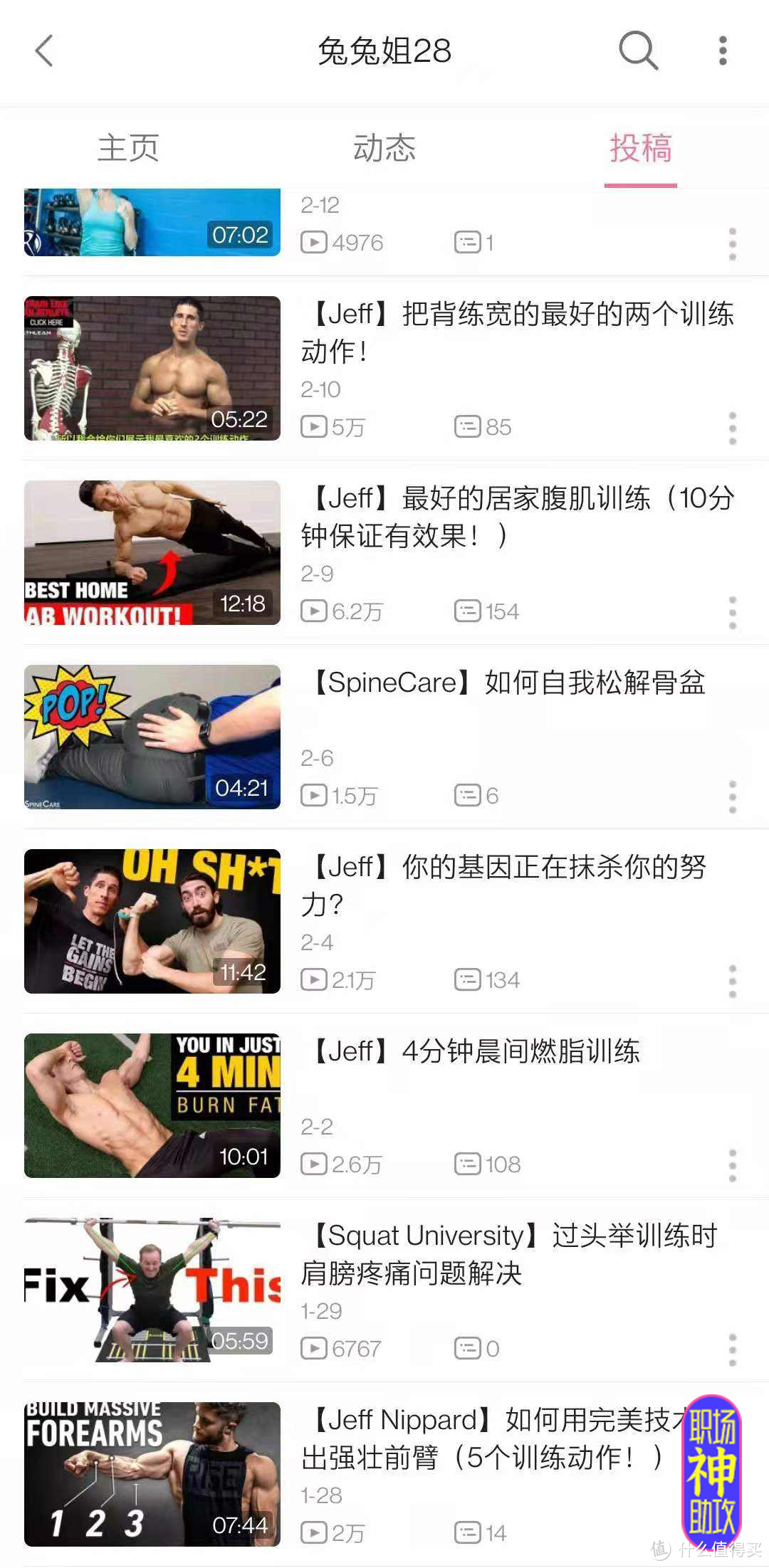Open more options for 4分钟晨间燃脂训练

click(x=733, y=1166)
